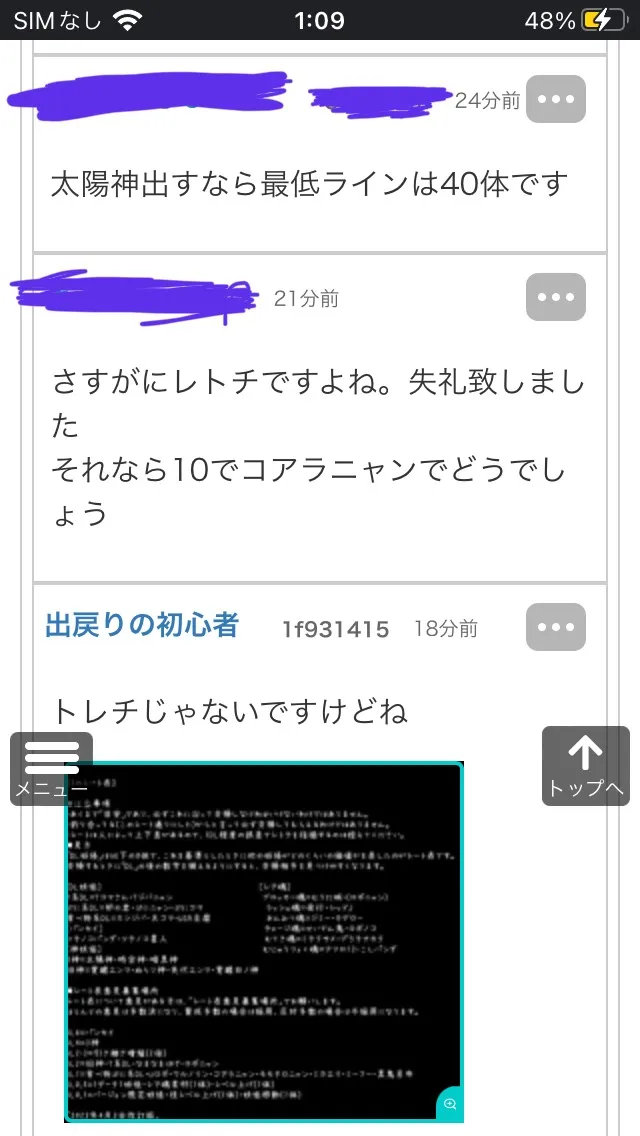Jump to top with トップへ button
640x1136 pixels.
click(586, 766)
